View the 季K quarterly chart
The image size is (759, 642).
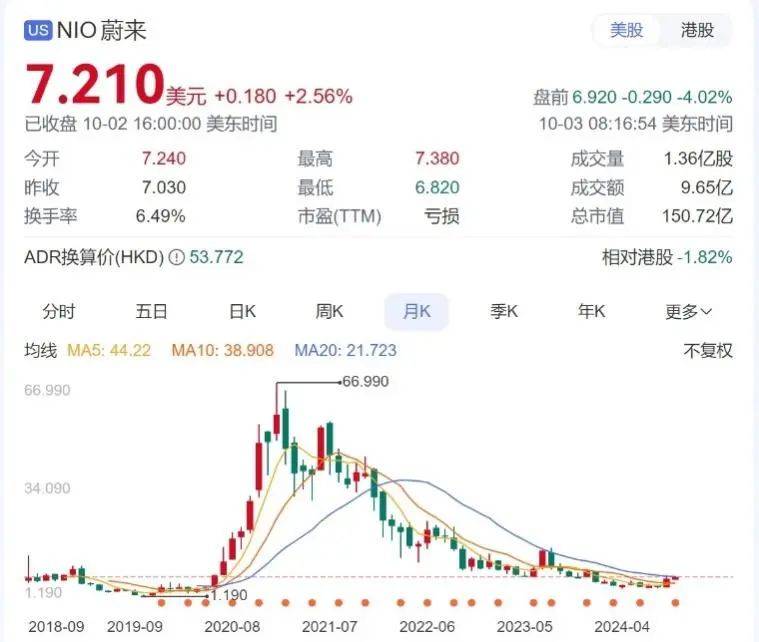tap(504, 311)
